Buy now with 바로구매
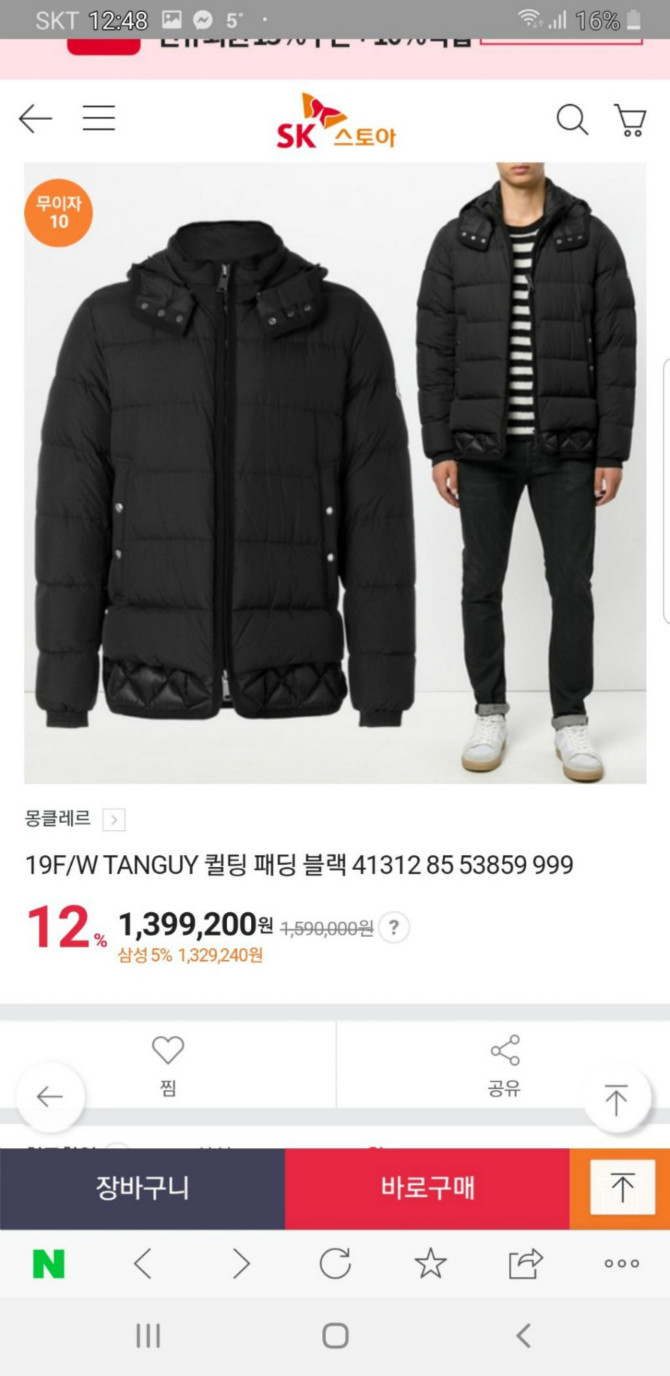This screenshot has height=1376, width=670. [x=427, y=1188]
